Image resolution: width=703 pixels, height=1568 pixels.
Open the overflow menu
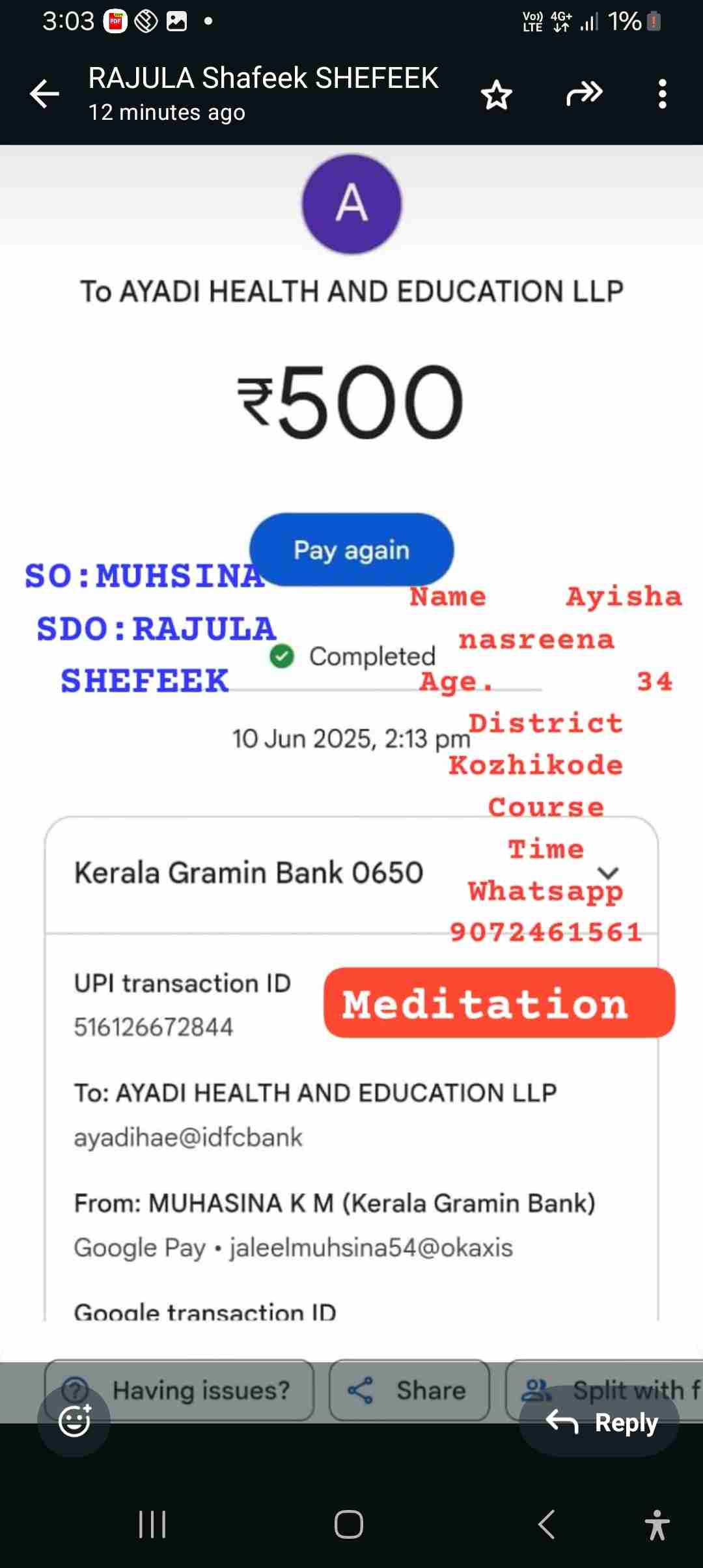pos(662,94)
